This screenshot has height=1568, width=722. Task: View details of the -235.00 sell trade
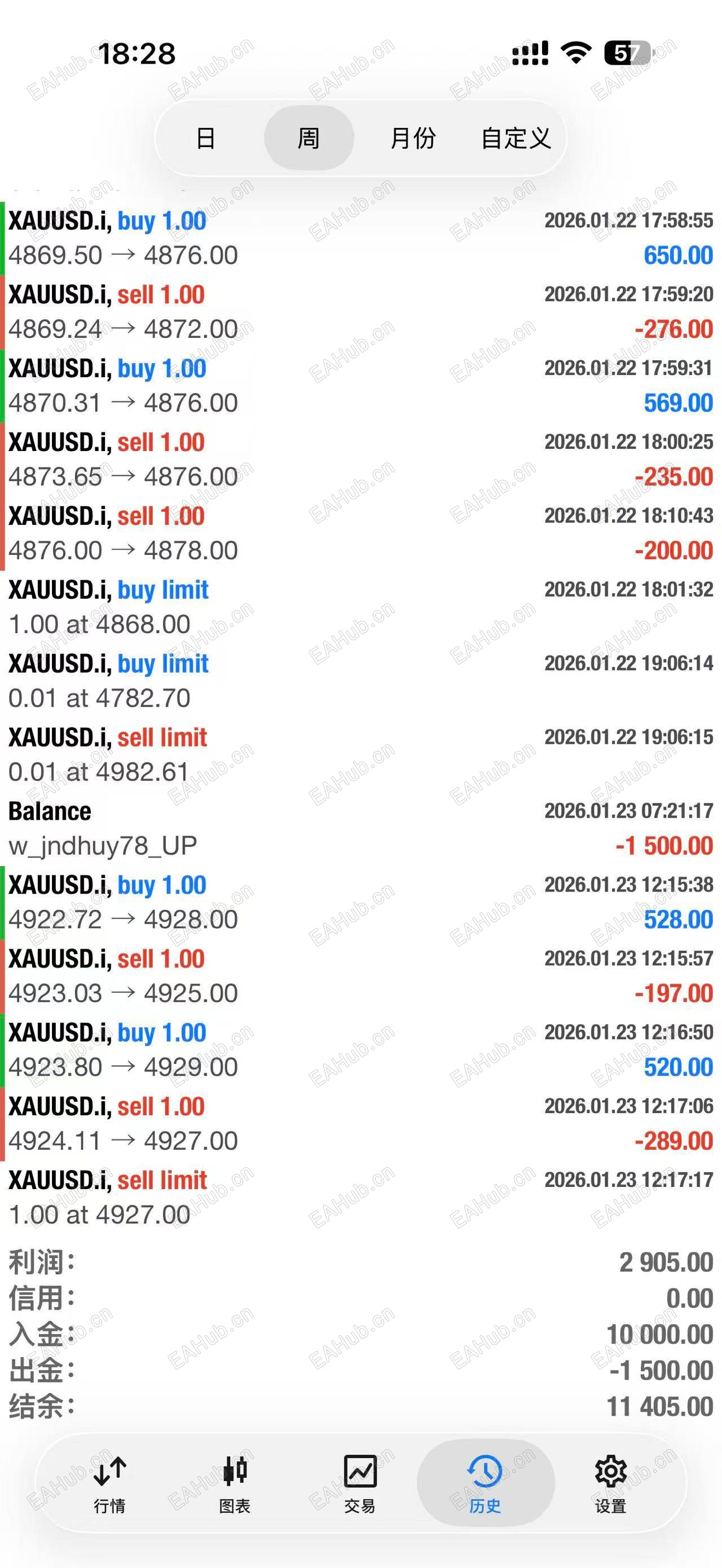click(360, 459)
